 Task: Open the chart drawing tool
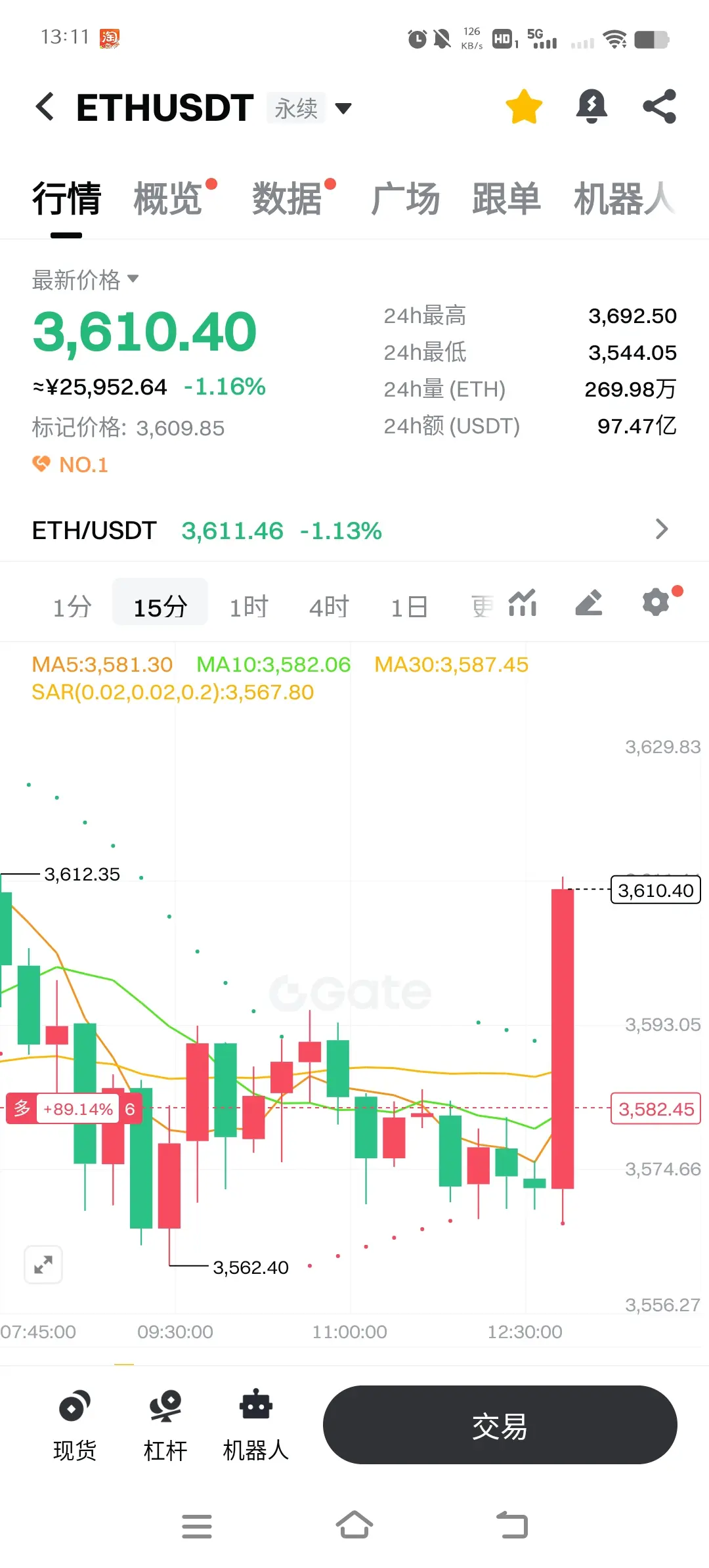589,603
